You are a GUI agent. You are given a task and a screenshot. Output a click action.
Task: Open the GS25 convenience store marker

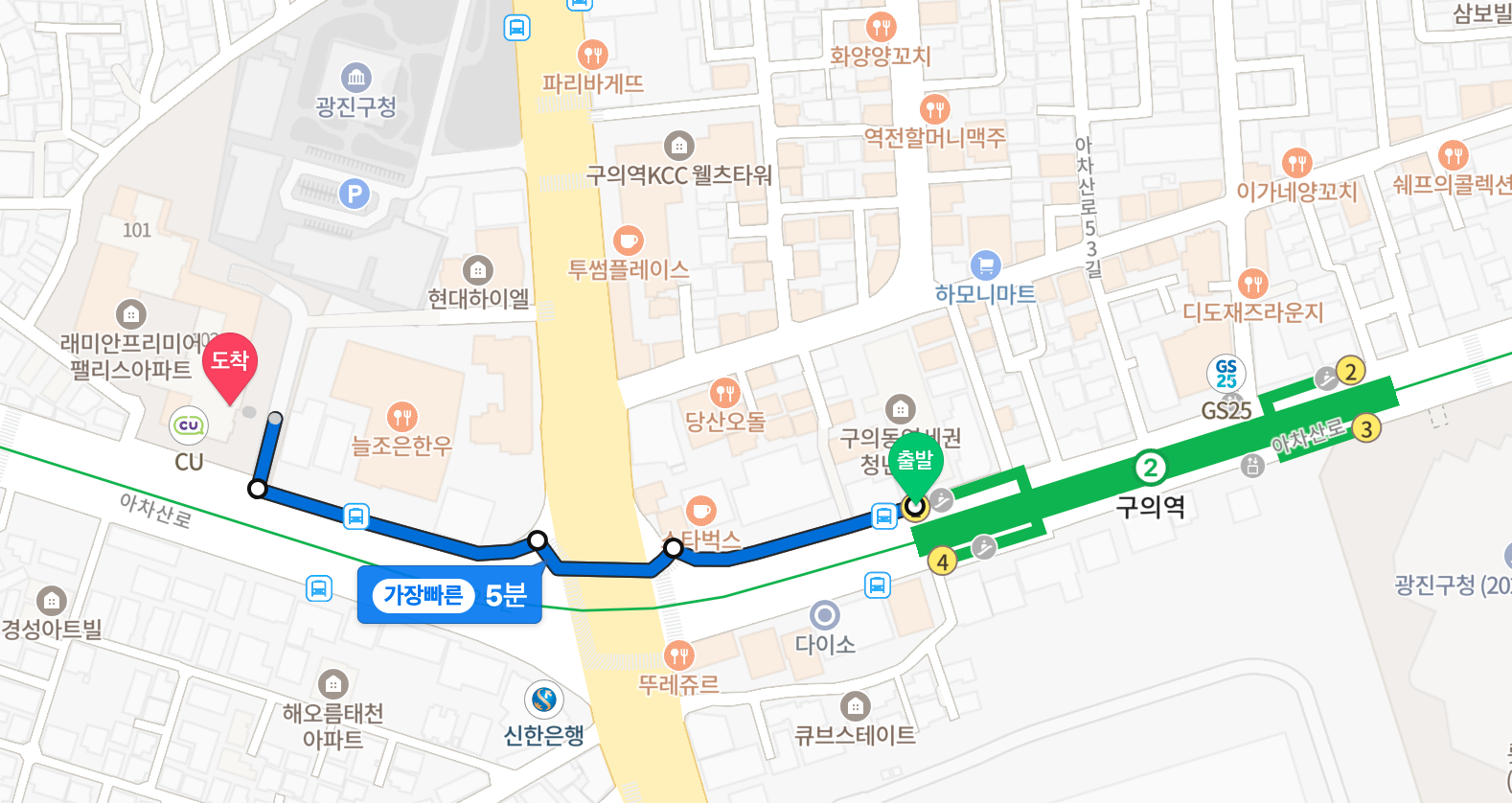1226,374
